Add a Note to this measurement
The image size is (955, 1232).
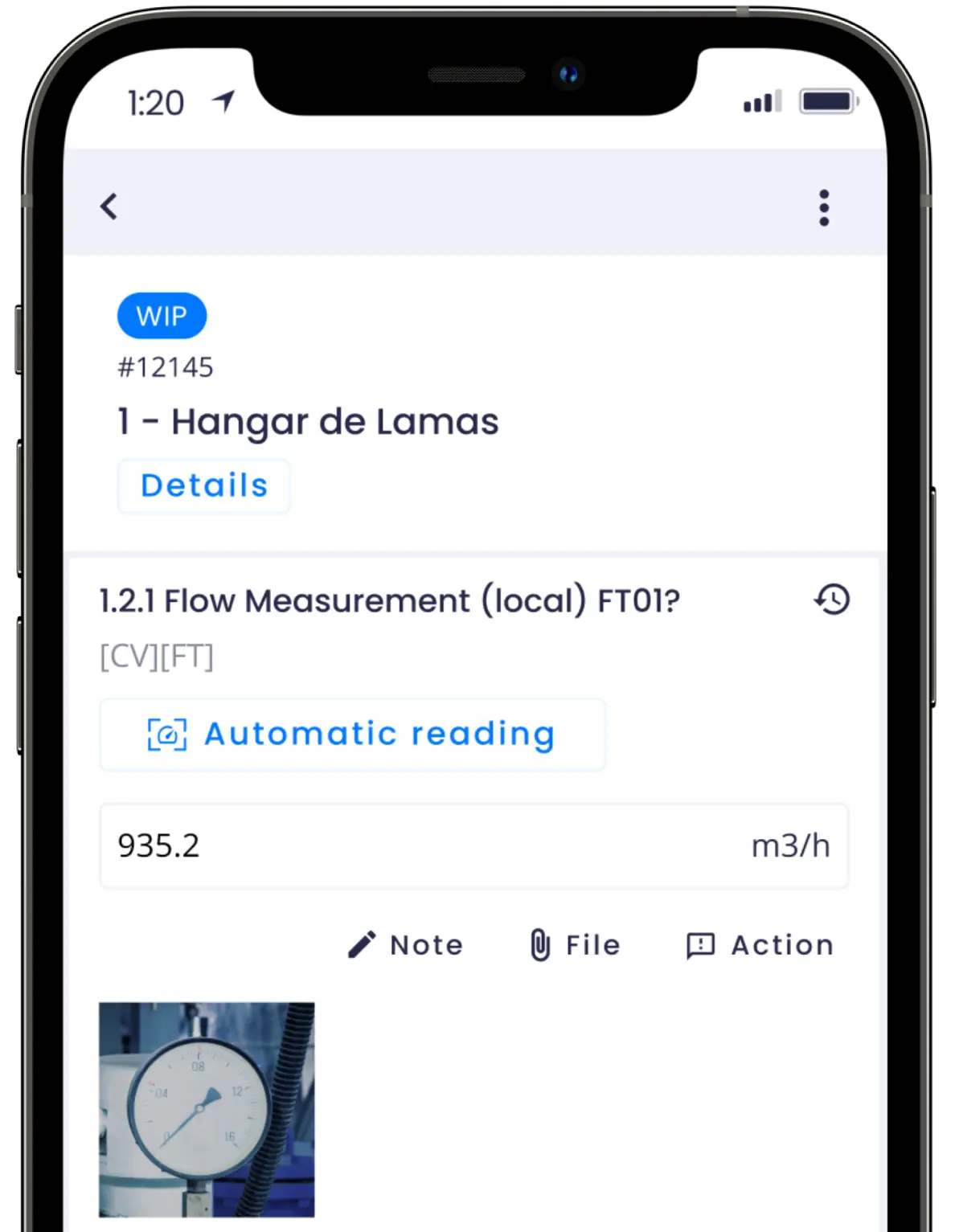pyautogui.click(x=406, y=945)
